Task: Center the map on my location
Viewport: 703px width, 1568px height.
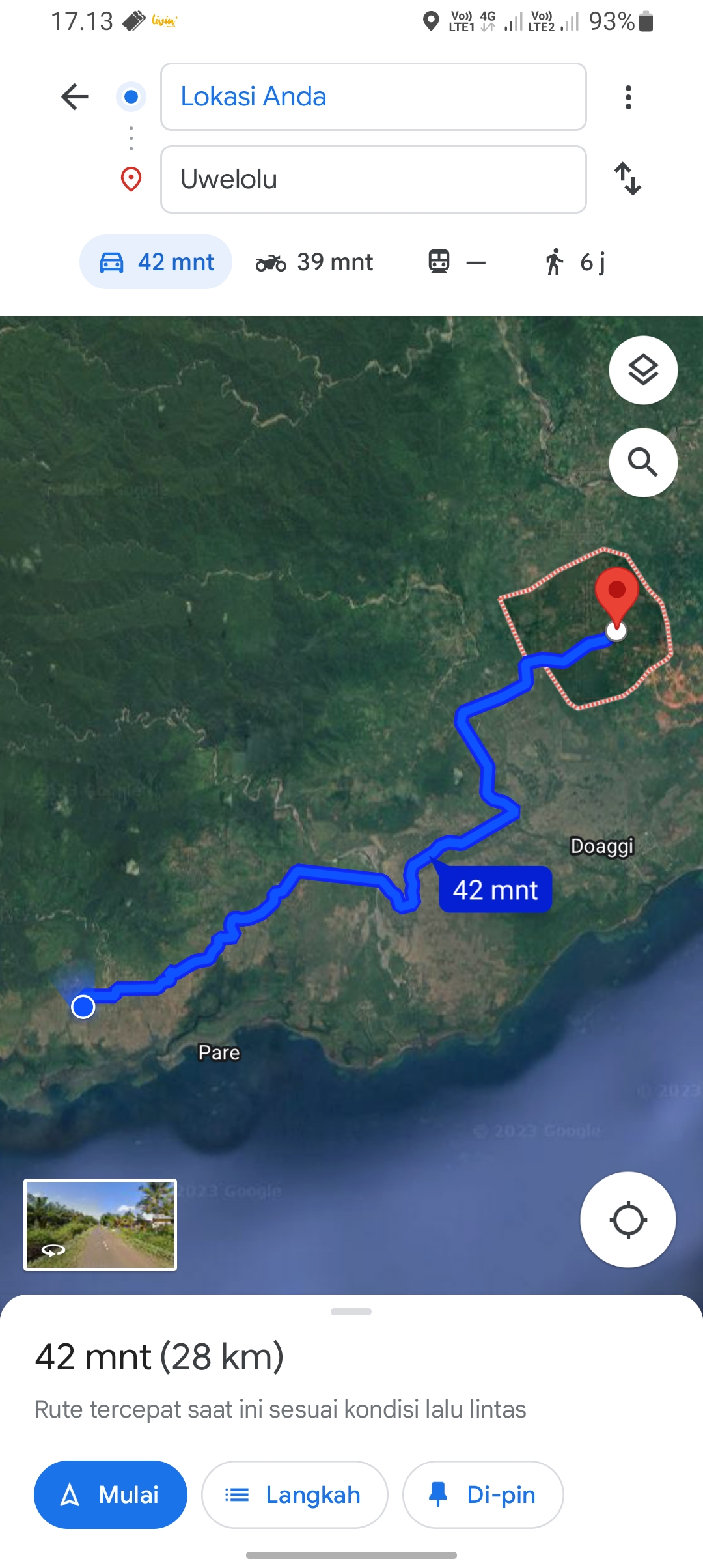Action: [628, 1220]
